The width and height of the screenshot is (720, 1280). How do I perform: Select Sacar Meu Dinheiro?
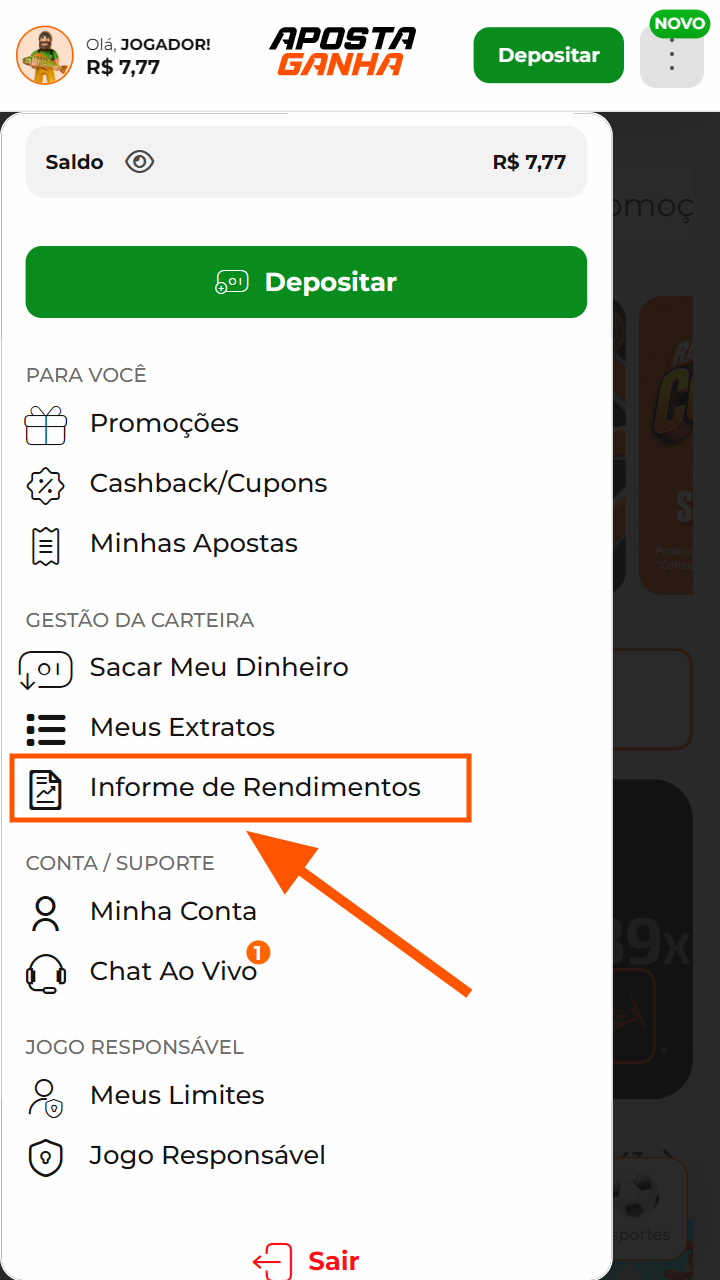[x=218, y=668]
